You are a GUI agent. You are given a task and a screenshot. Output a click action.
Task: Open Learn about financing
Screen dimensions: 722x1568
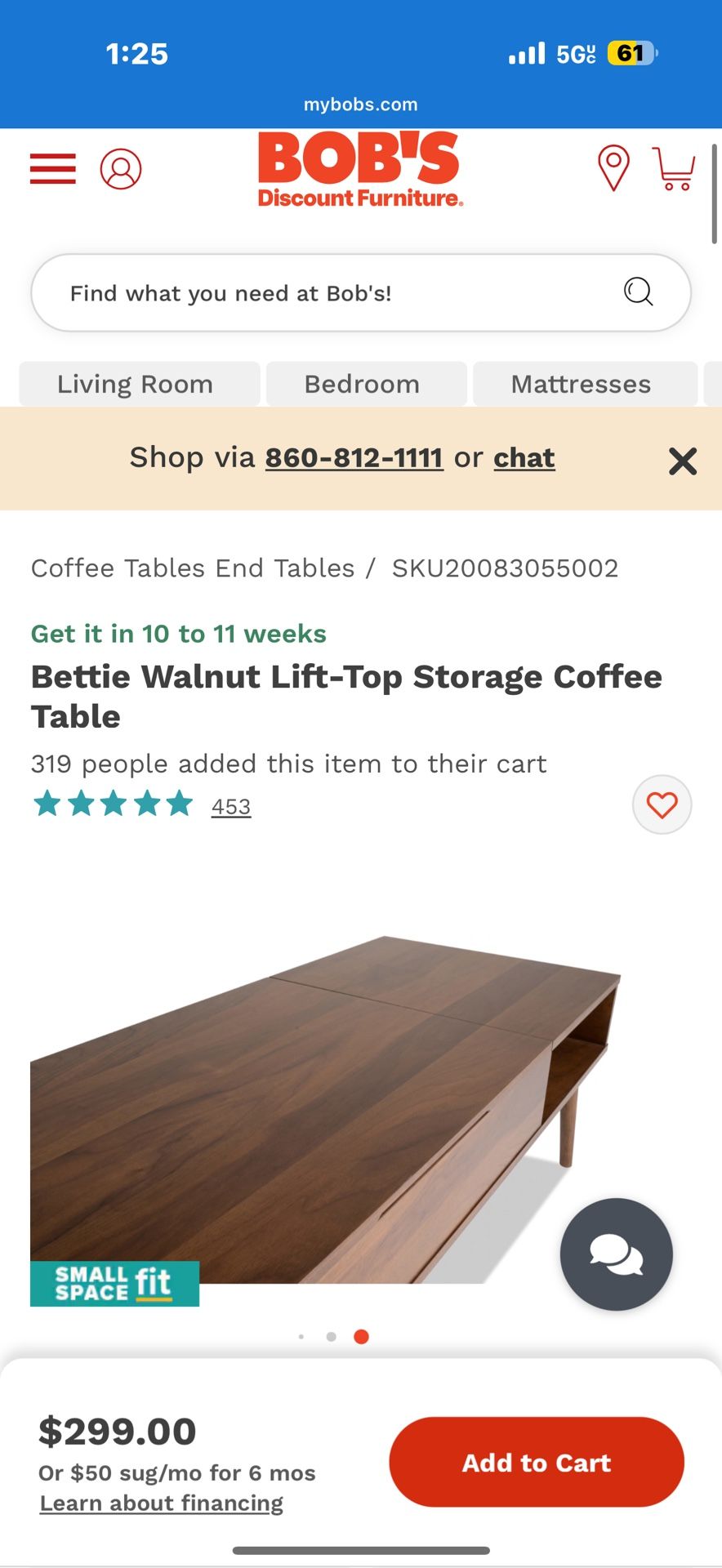(x=161, y=1503)
